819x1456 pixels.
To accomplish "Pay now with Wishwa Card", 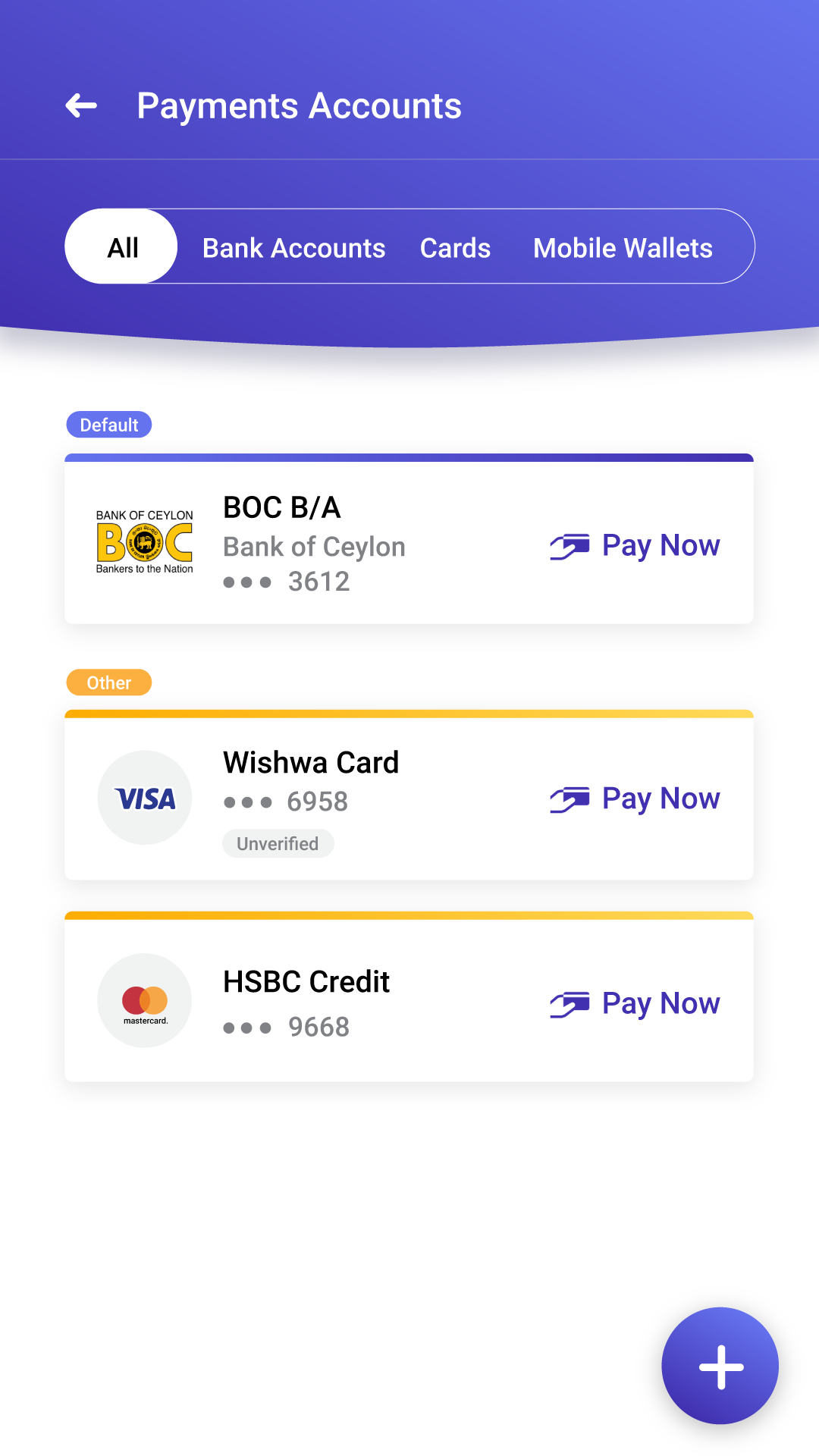I will [635, 799].
